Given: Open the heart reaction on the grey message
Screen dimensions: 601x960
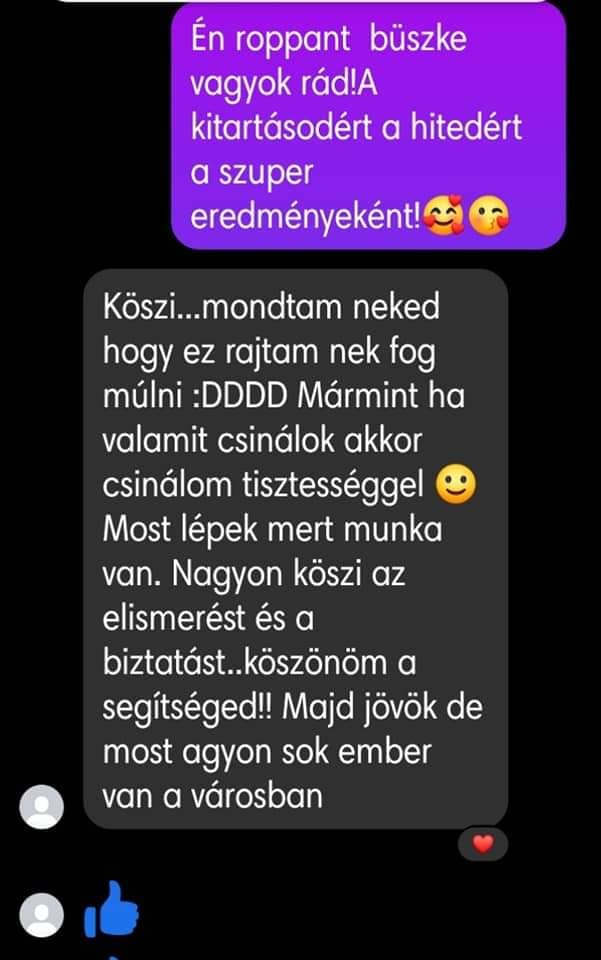Looking at the screenshot, I should click(483, 845).
